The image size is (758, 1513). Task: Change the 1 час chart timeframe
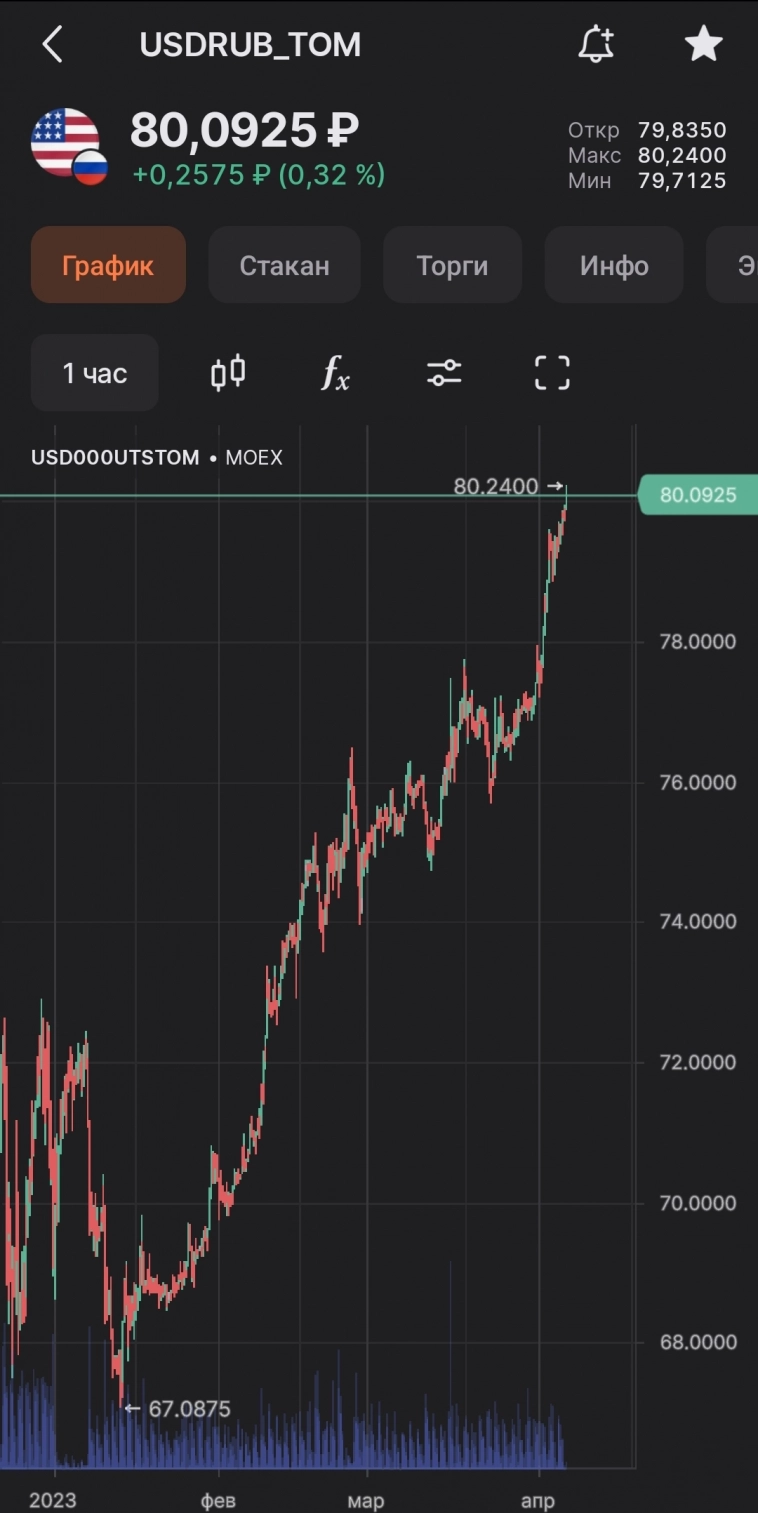(x=95, y=373)
